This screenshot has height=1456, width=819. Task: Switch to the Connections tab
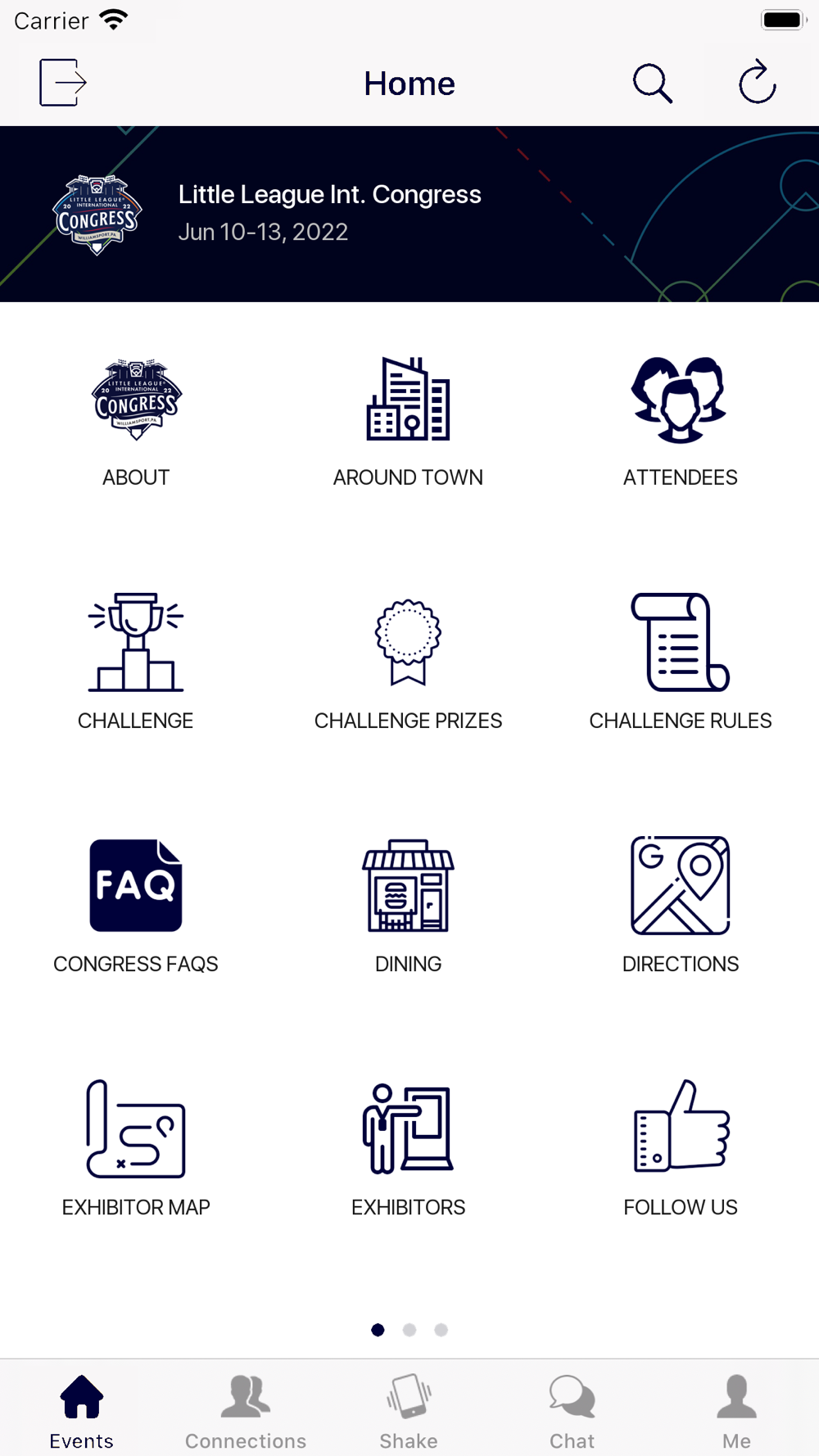click(246, 1410)
